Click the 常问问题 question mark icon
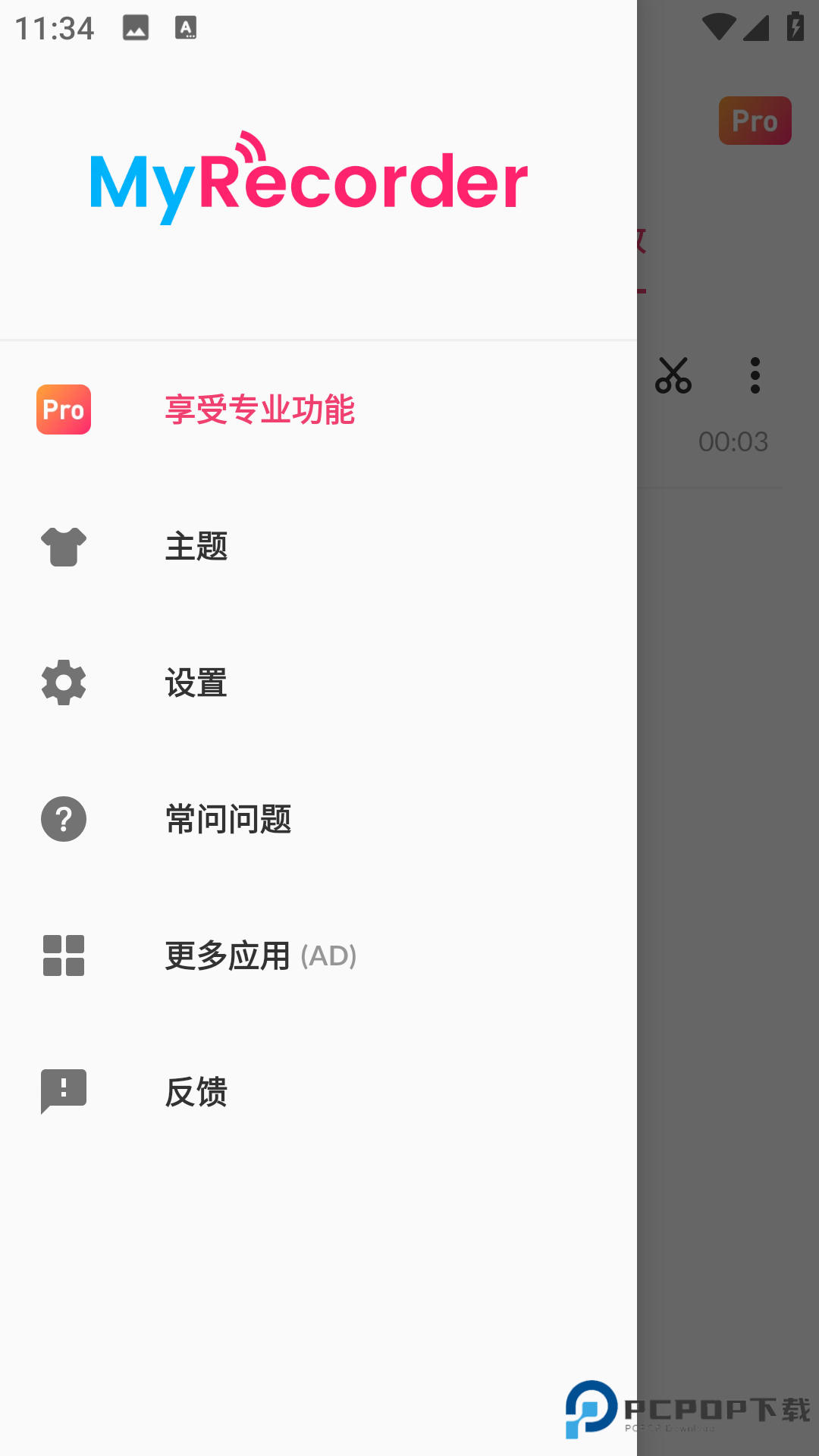This screenshot has width=819, height=1456. click(63, 819)
